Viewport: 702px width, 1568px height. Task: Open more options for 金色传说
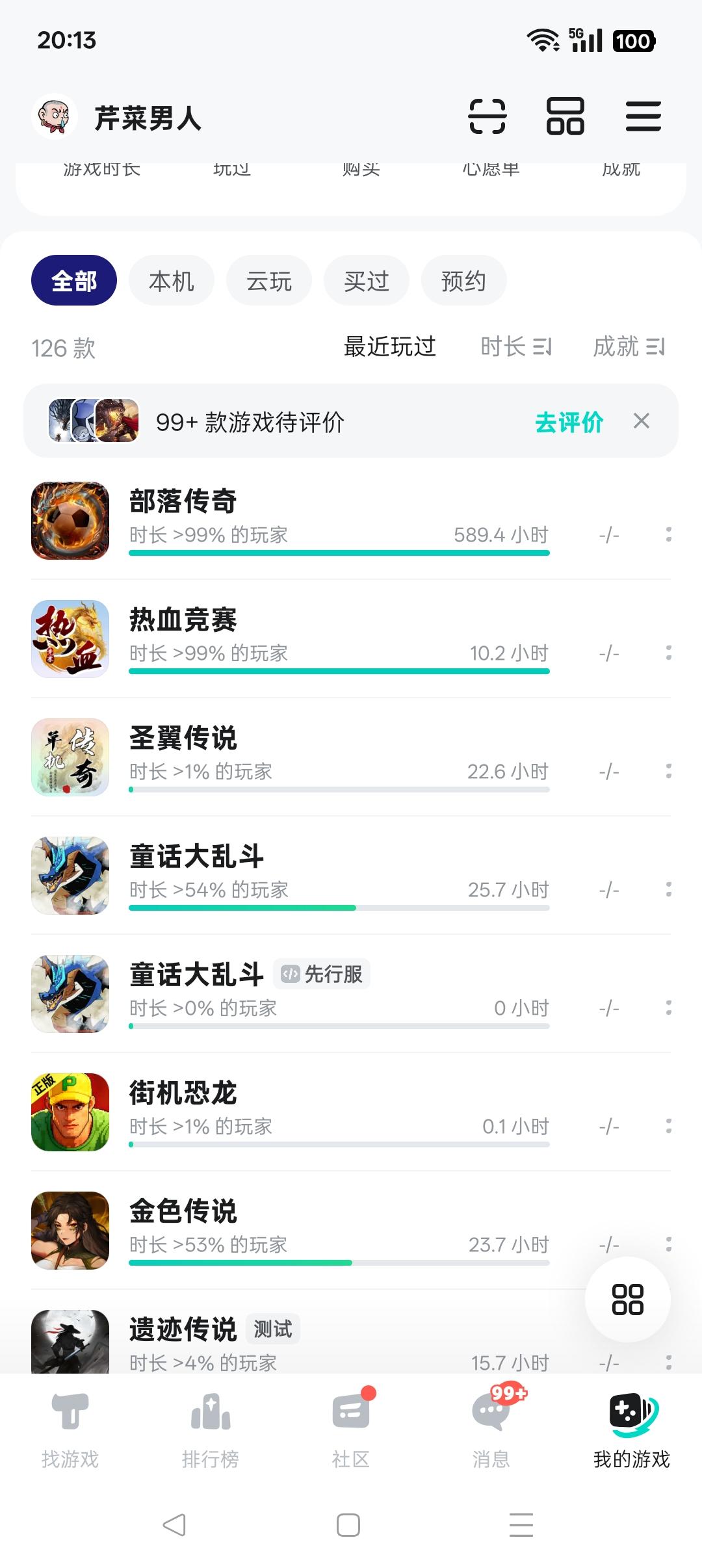coord(668,1243)
